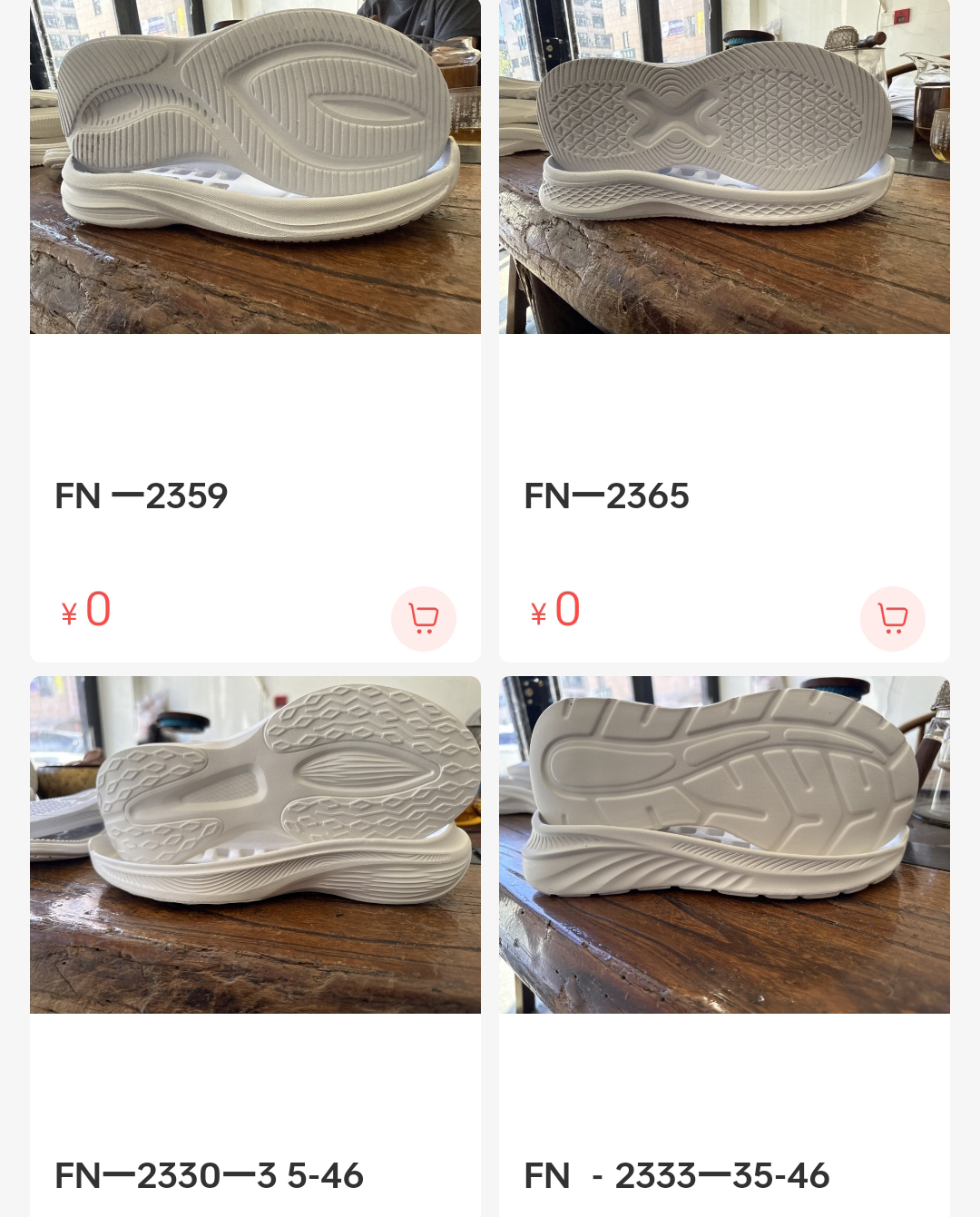Add FN —2359 to the cart
The height and width of the screenshot is (1217, 980).
click(423, 618)
